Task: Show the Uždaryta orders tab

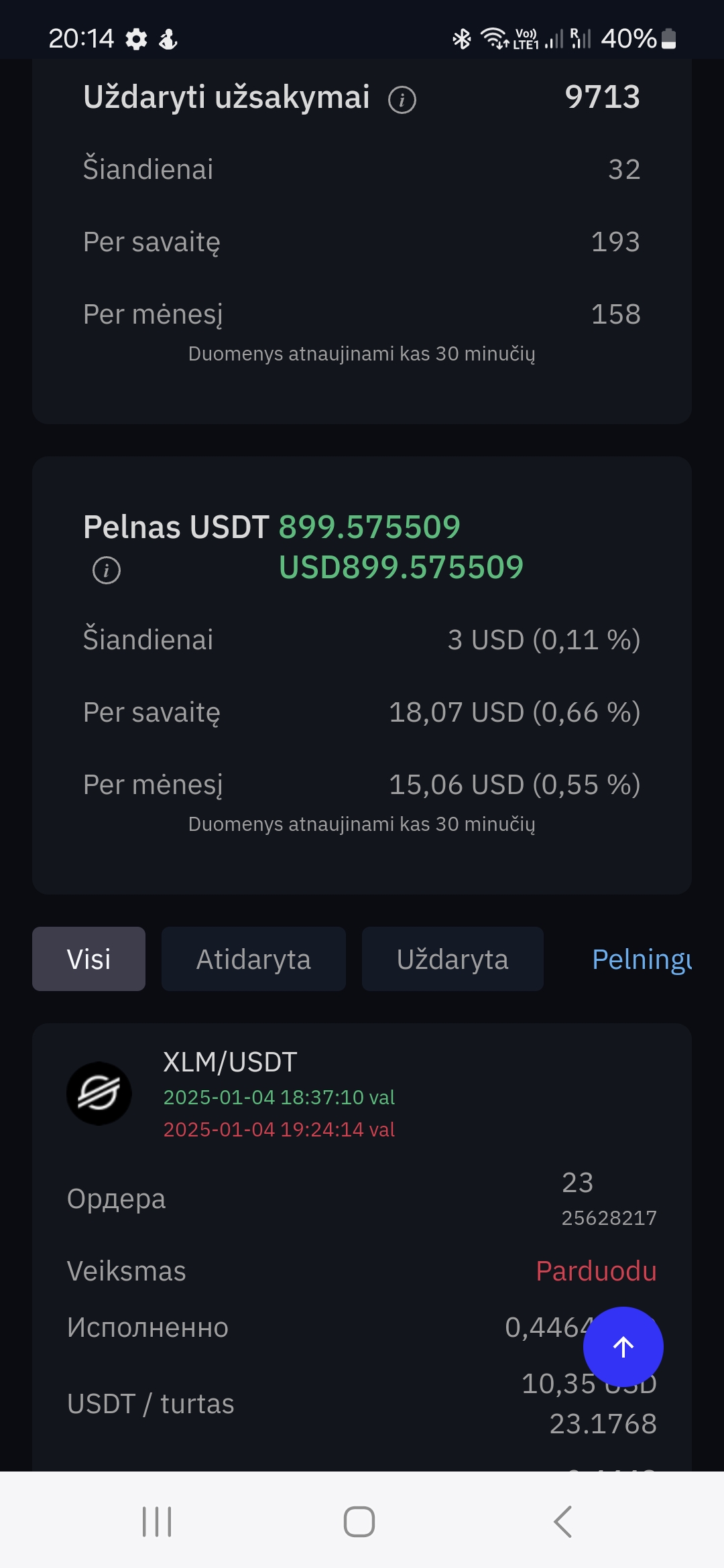Action: click(x=452, y=959)
